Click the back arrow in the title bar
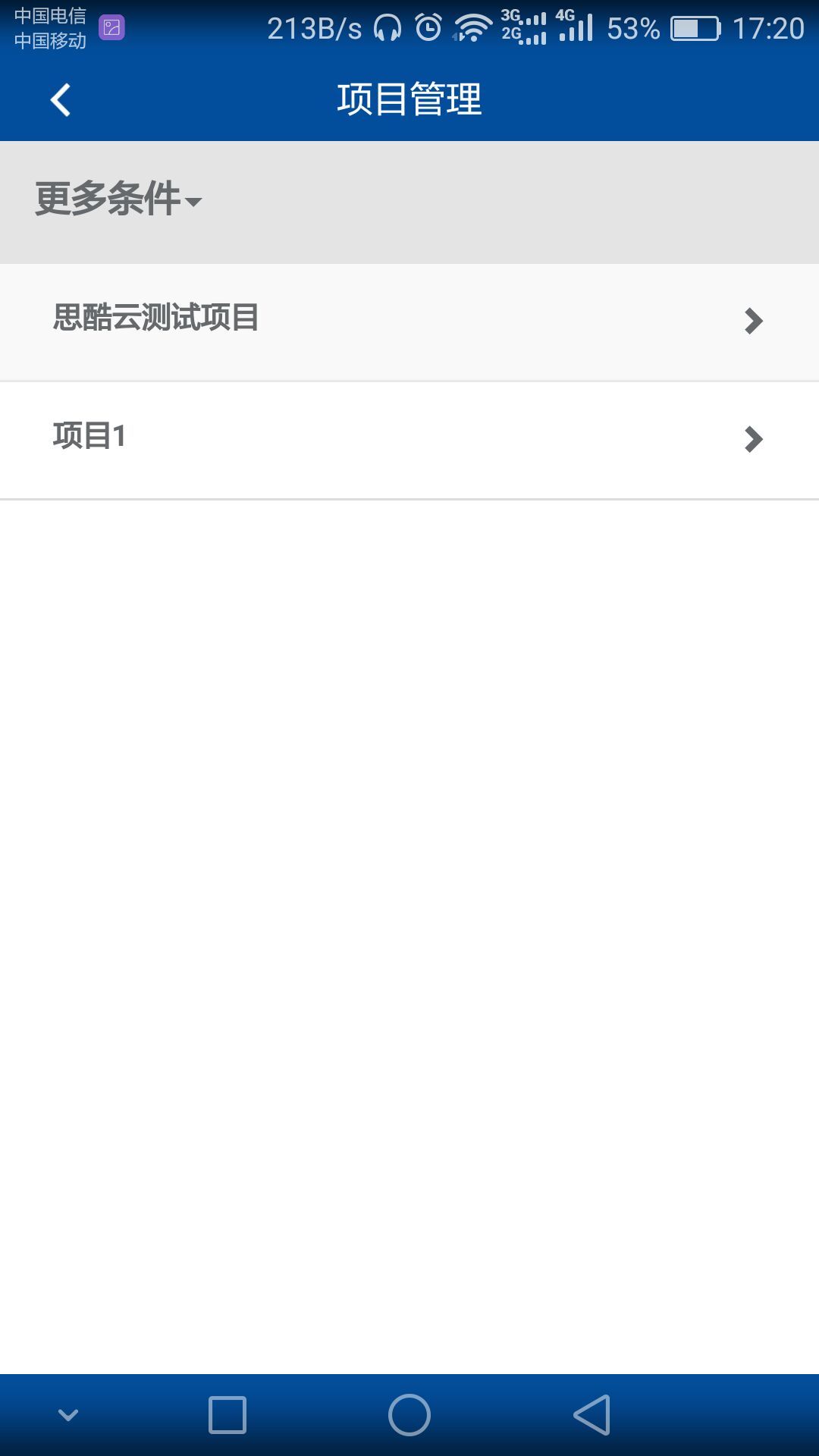 point(59,99)
